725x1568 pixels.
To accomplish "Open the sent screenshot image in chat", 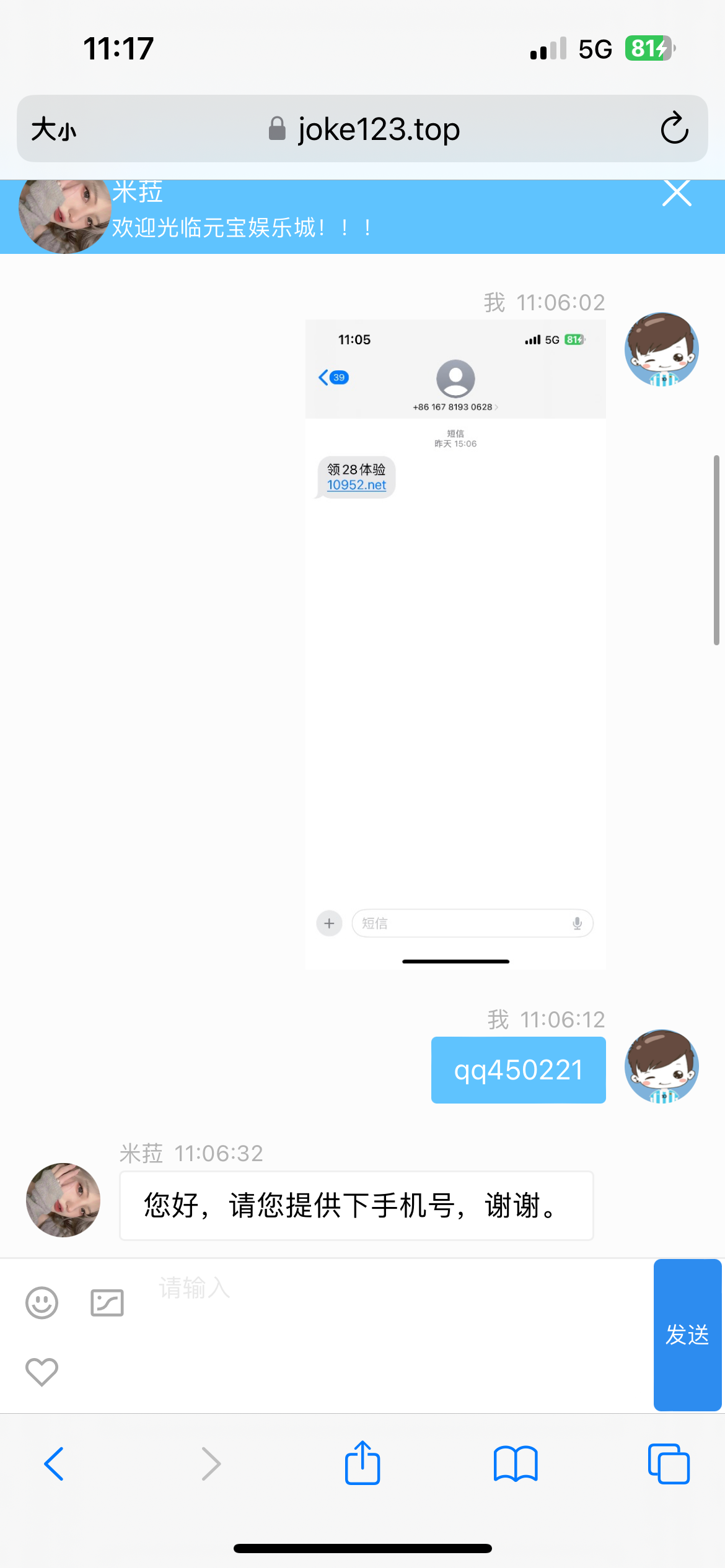I will [455, 644].
